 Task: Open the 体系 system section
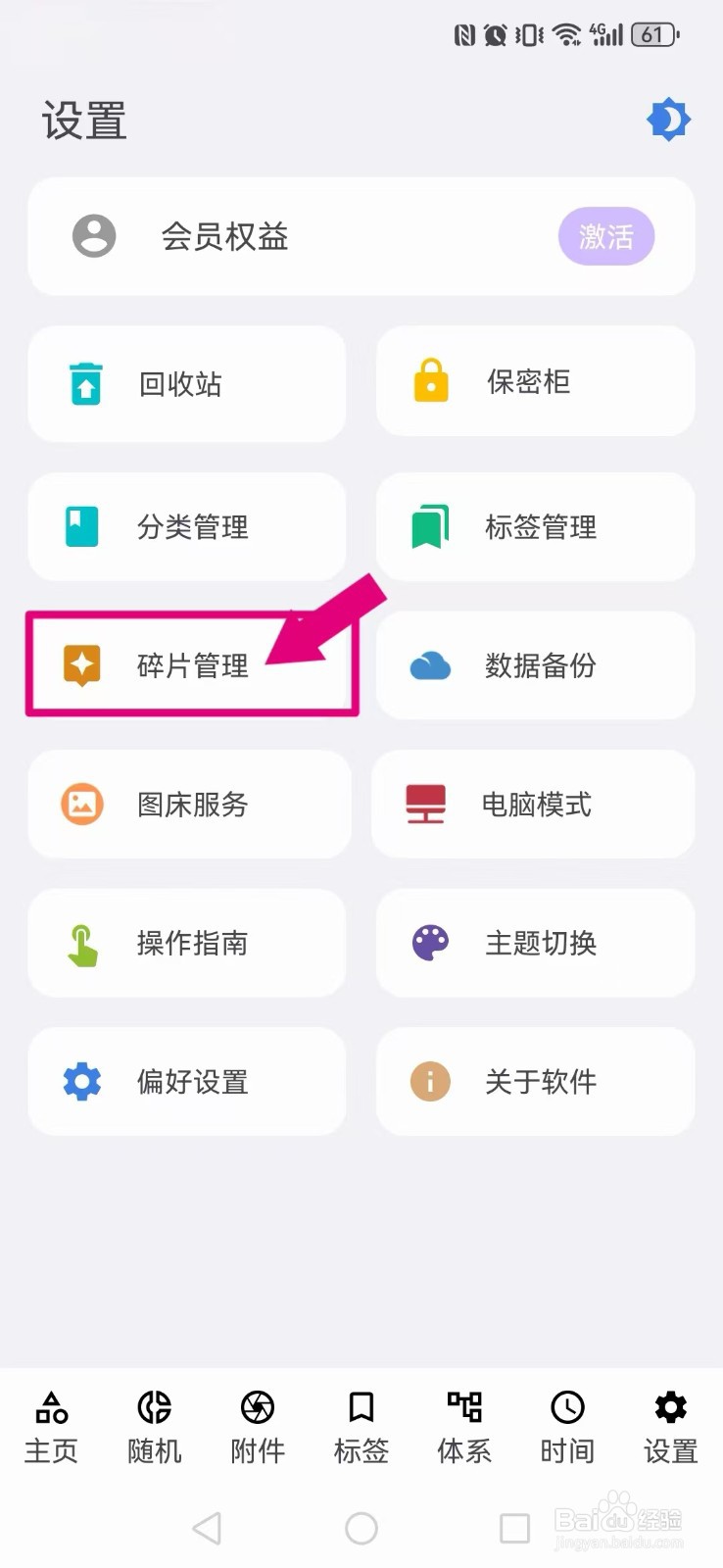coord(463,1426)
